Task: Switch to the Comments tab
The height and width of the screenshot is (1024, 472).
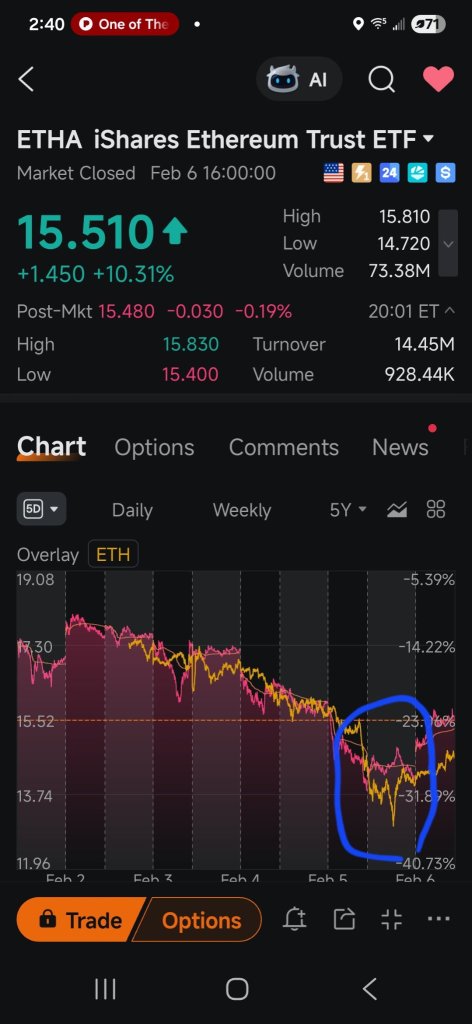Action: (x=283, y=447)
